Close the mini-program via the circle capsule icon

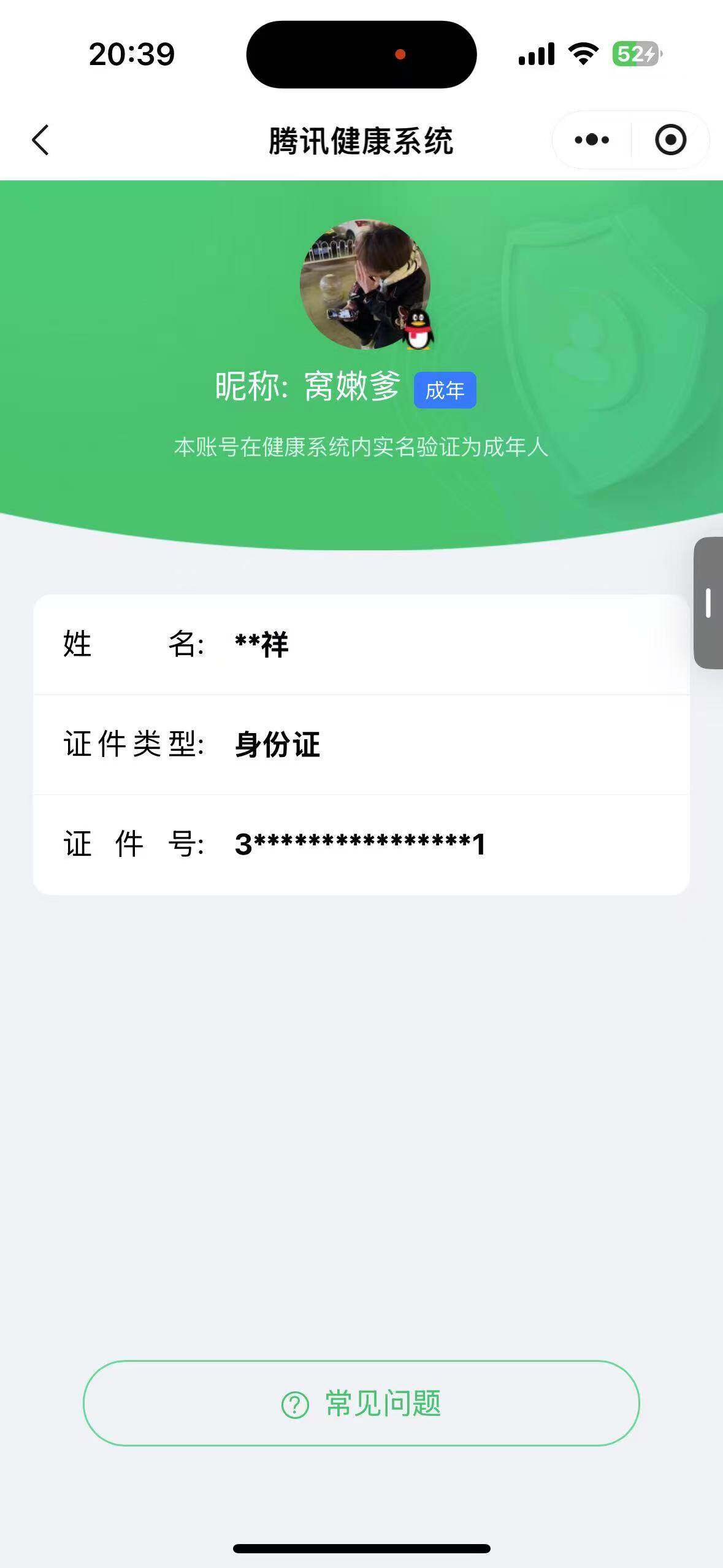point(670,140)
